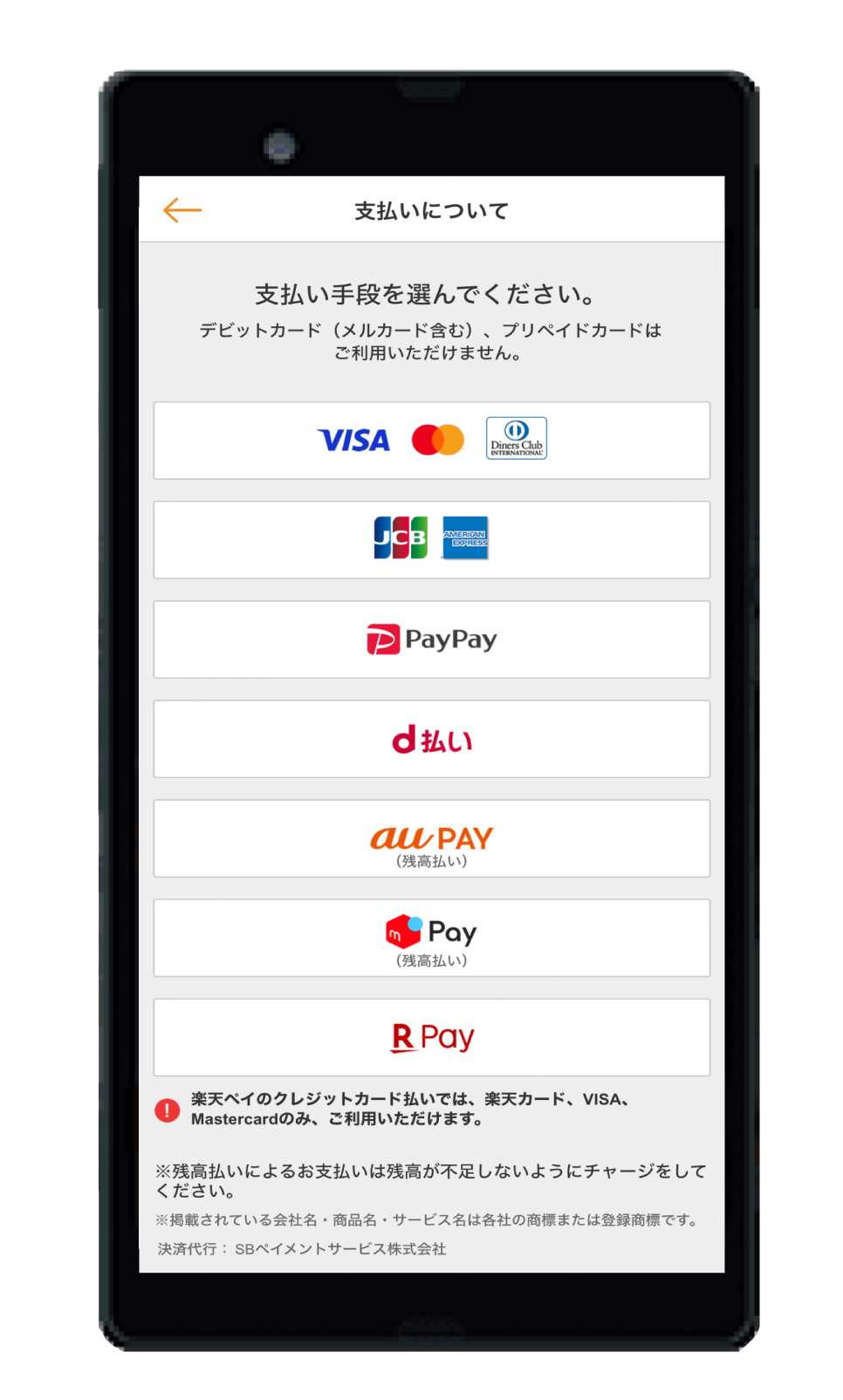Image resolution: width=843 pixels, height=1400 pixels.
Task: Choose JCB or American Express card
Action: tap(431, 539)
